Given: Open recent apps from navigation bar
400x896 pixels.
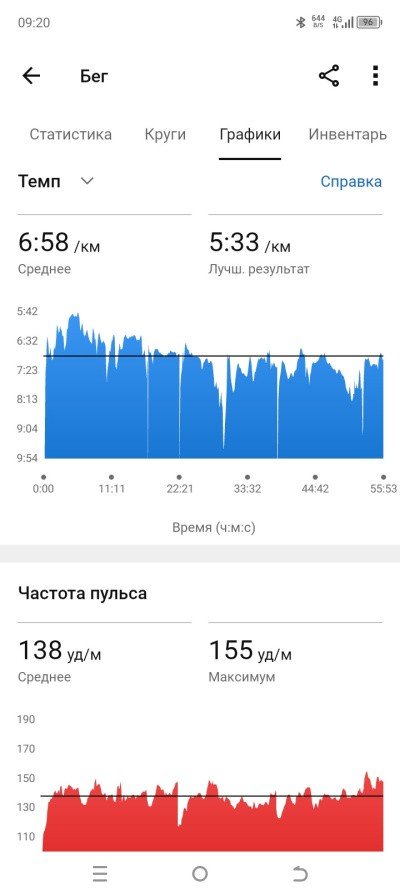Looking at the screenshot, I should pos(100,874).
